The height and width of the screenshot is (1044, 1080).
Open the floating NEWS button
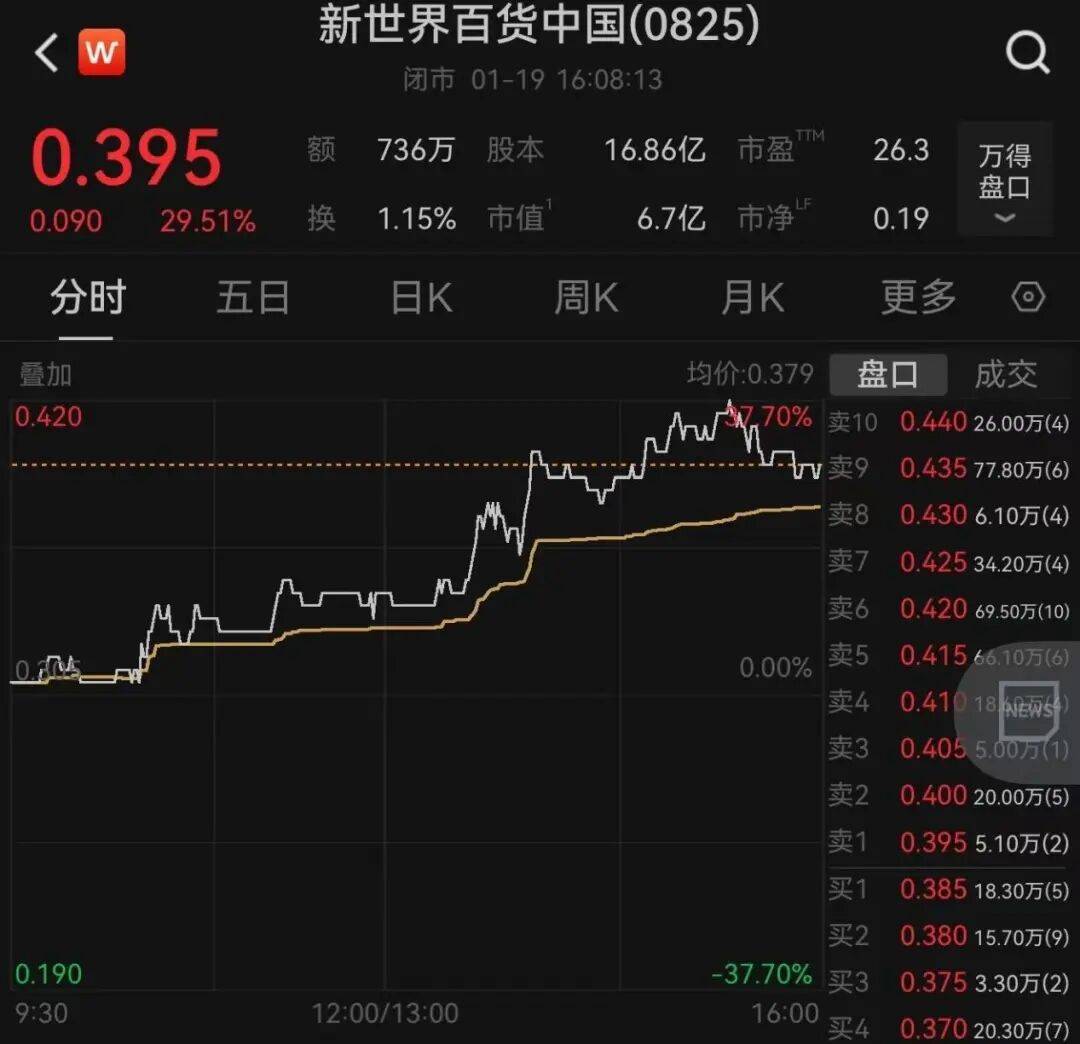1027,710
